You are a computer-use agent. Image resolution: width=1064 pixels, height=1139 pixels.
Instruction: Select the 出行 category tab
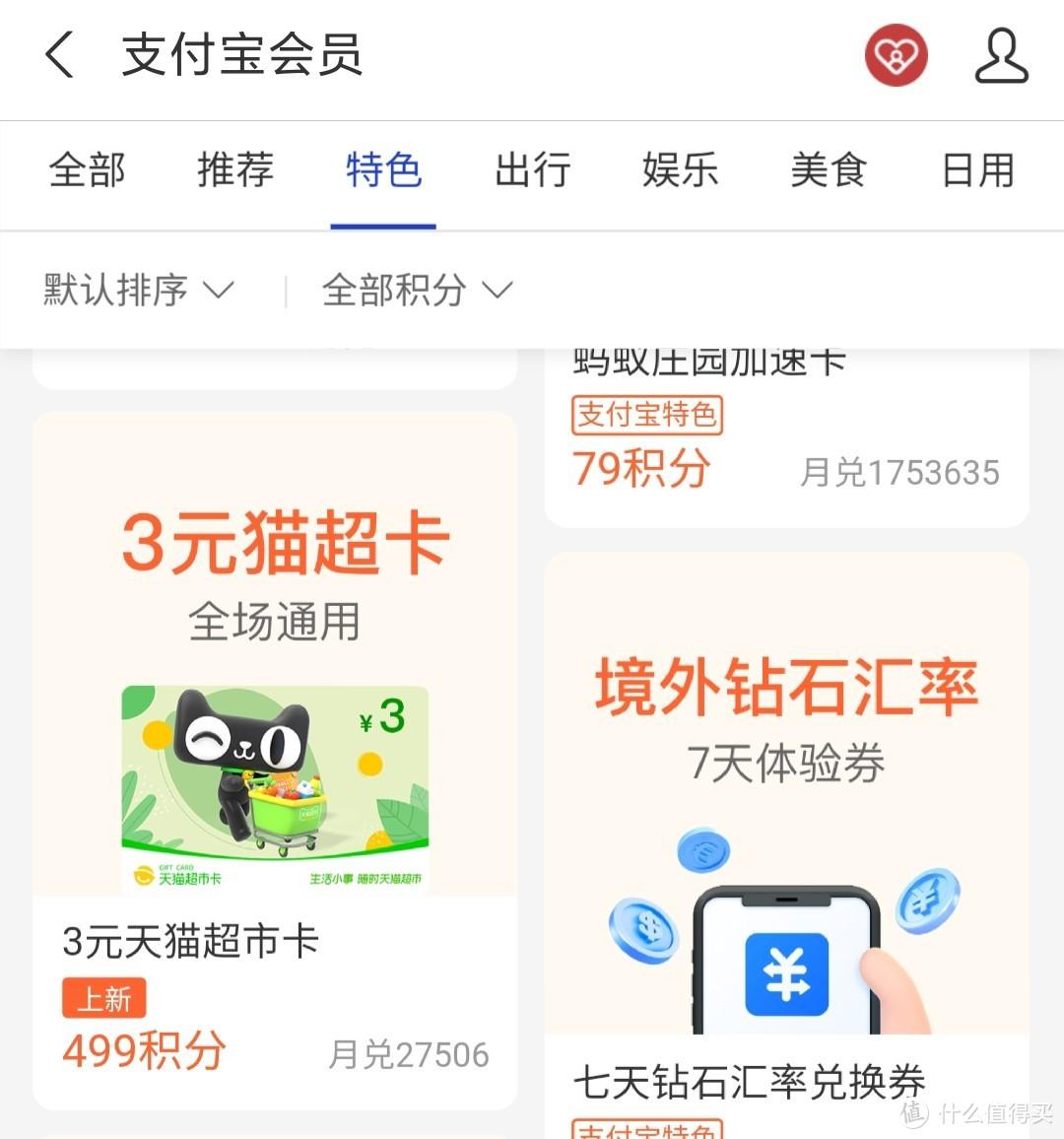coord(532,169)
